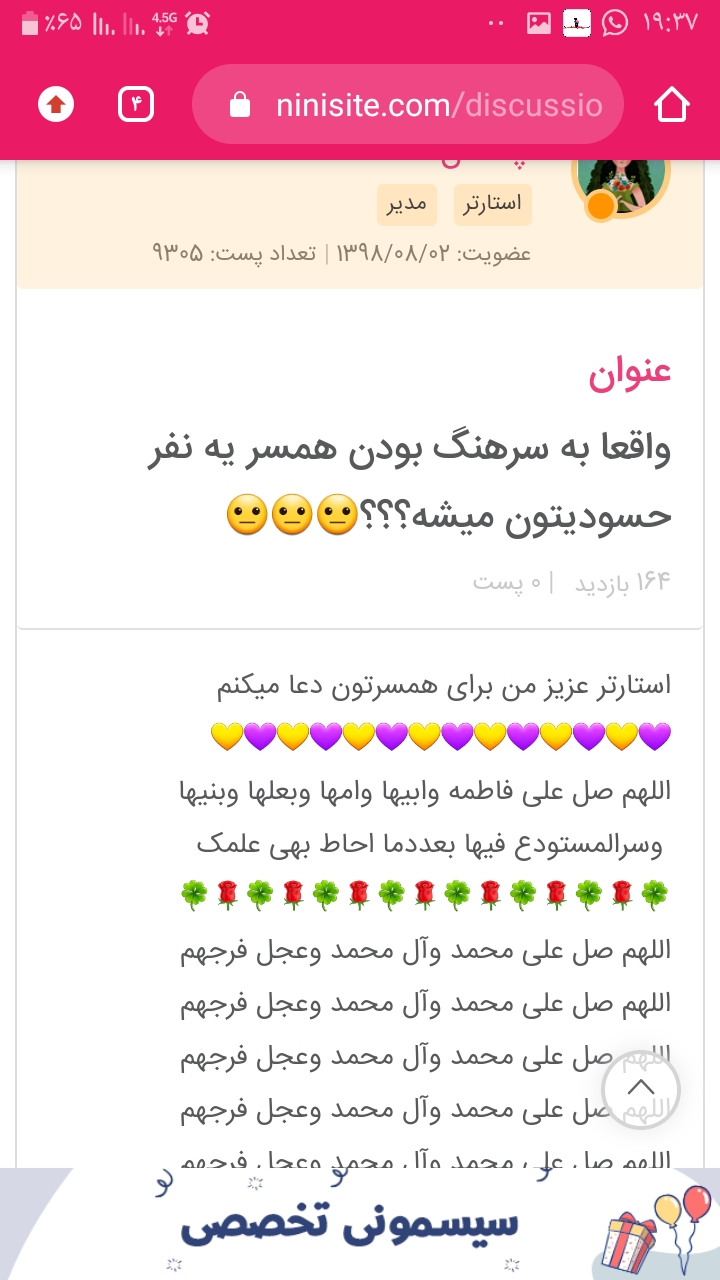
Task: Tap the browser home icon
Action: pyautogui.click(x=672, y=104)
